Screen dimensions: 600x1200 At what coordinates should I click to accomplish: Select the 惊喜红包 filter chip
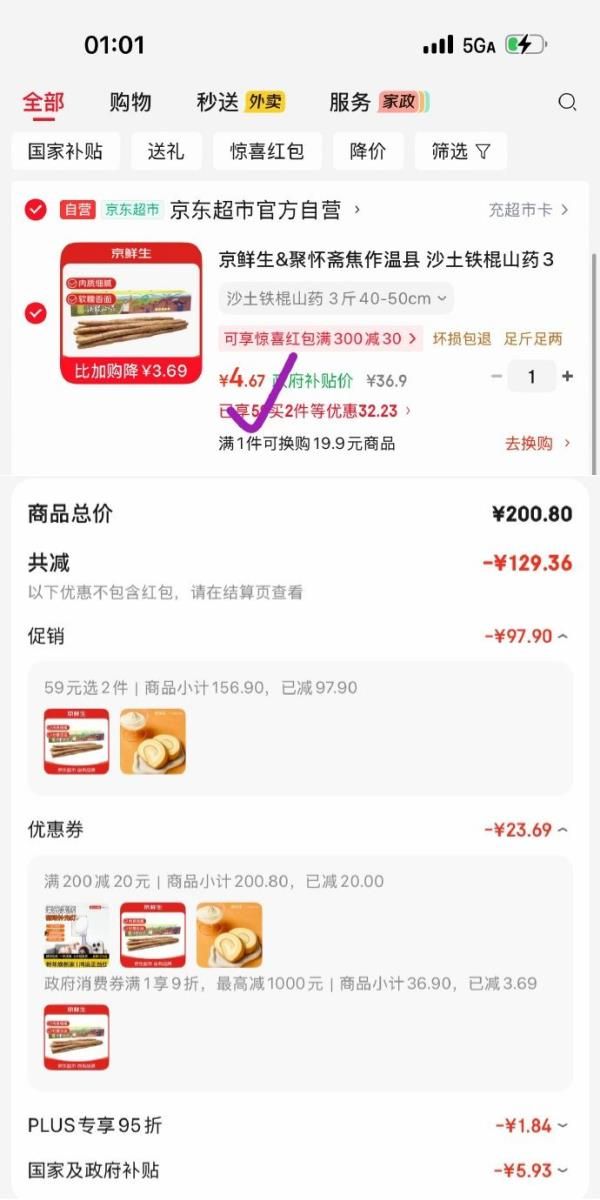coord(267,152)
